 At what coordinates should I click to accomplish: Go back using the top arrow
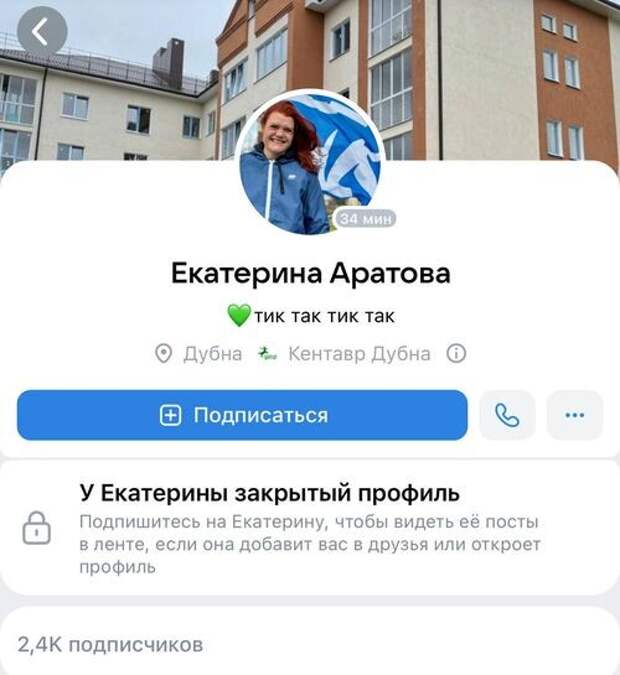40,33
